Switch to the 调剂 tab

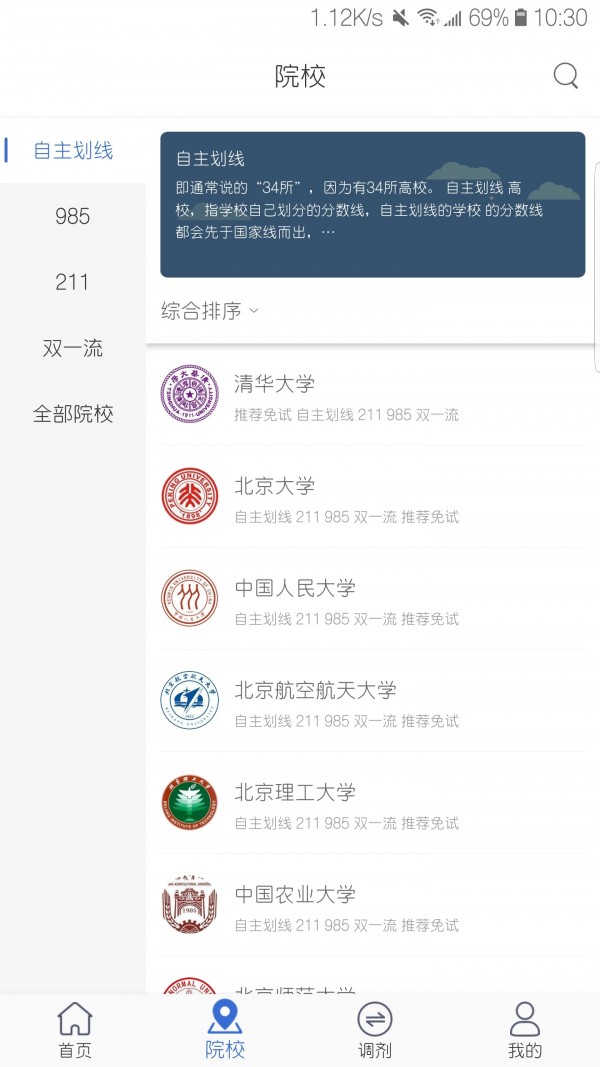(x=375, y=1030)
